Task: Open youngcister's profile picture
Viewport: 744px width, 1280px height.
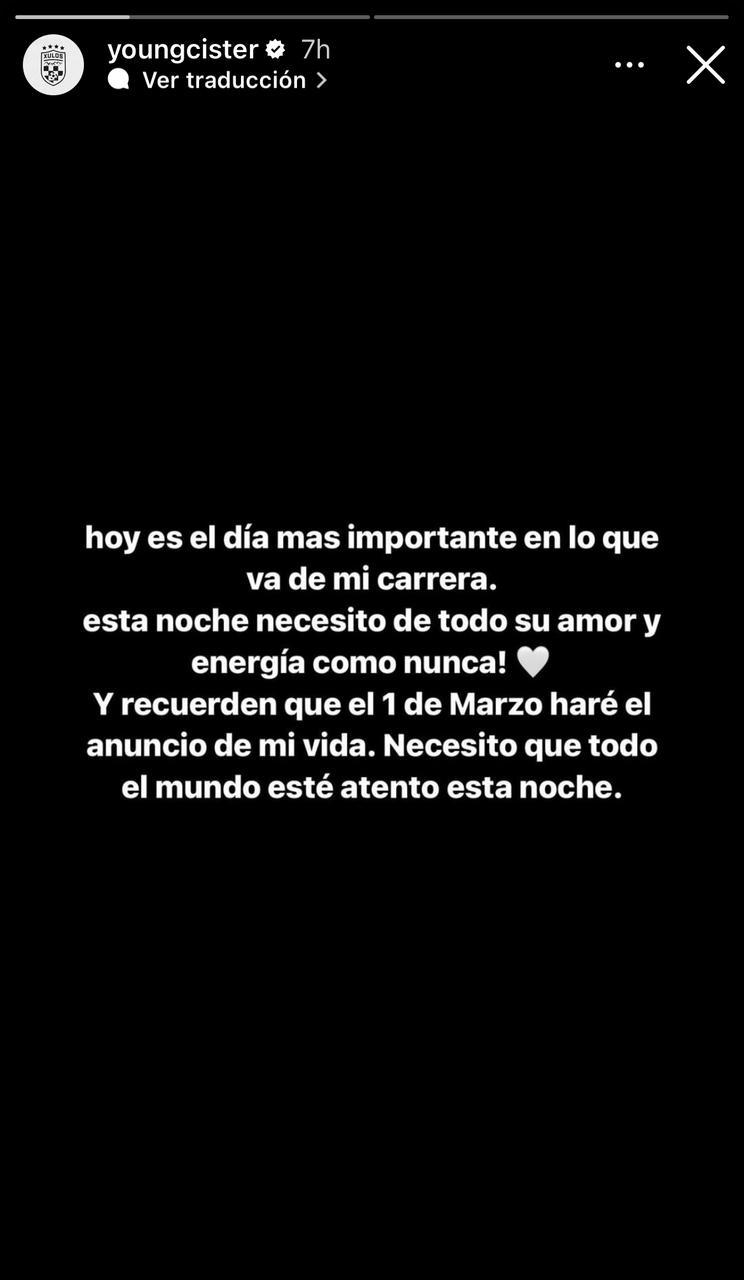Action: click(x=53, y=65)
